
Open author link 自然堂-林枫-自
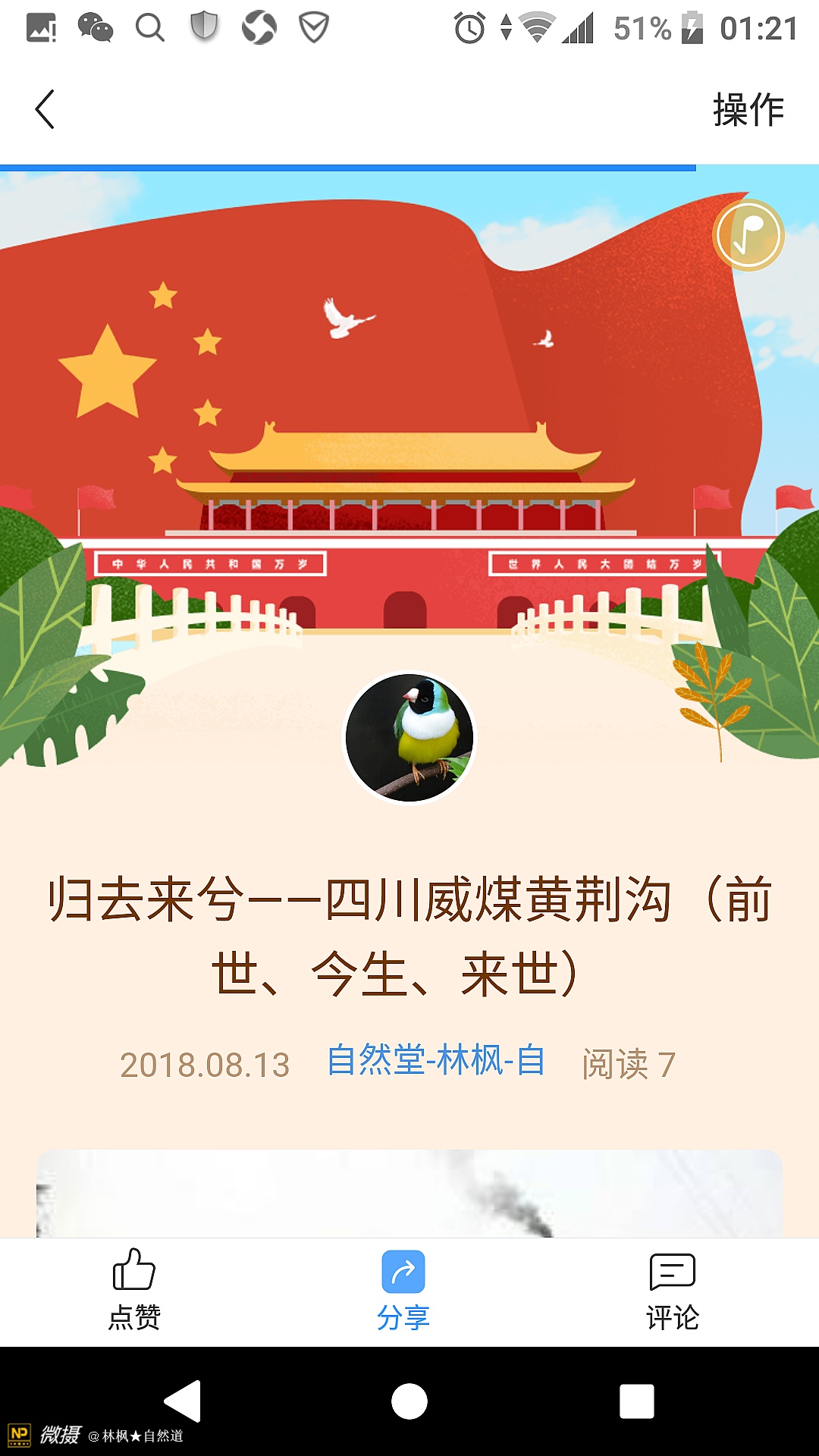click(435, 1060)
